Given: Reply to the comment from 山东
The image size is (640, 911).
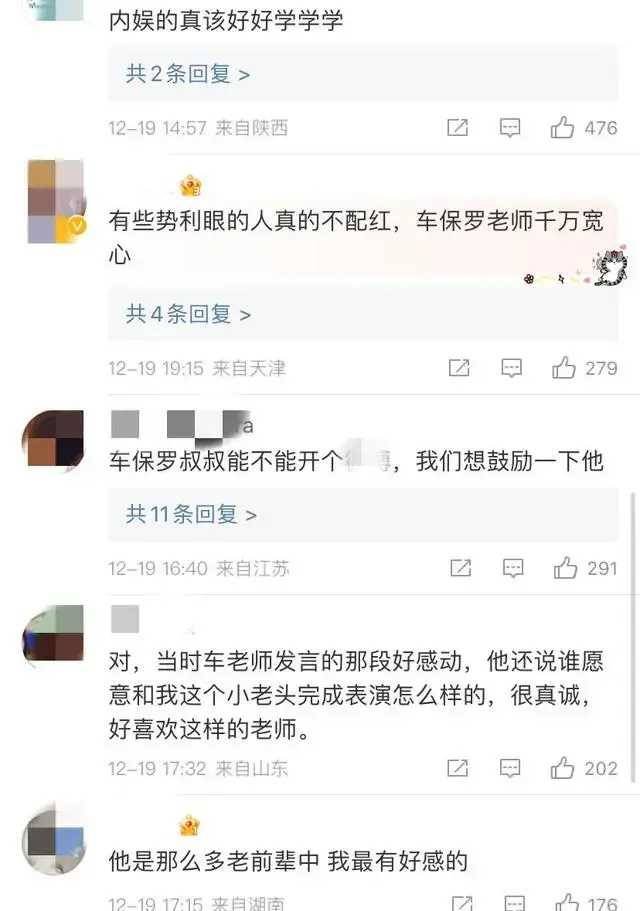Looking at the screenshot, I should 510,768.
